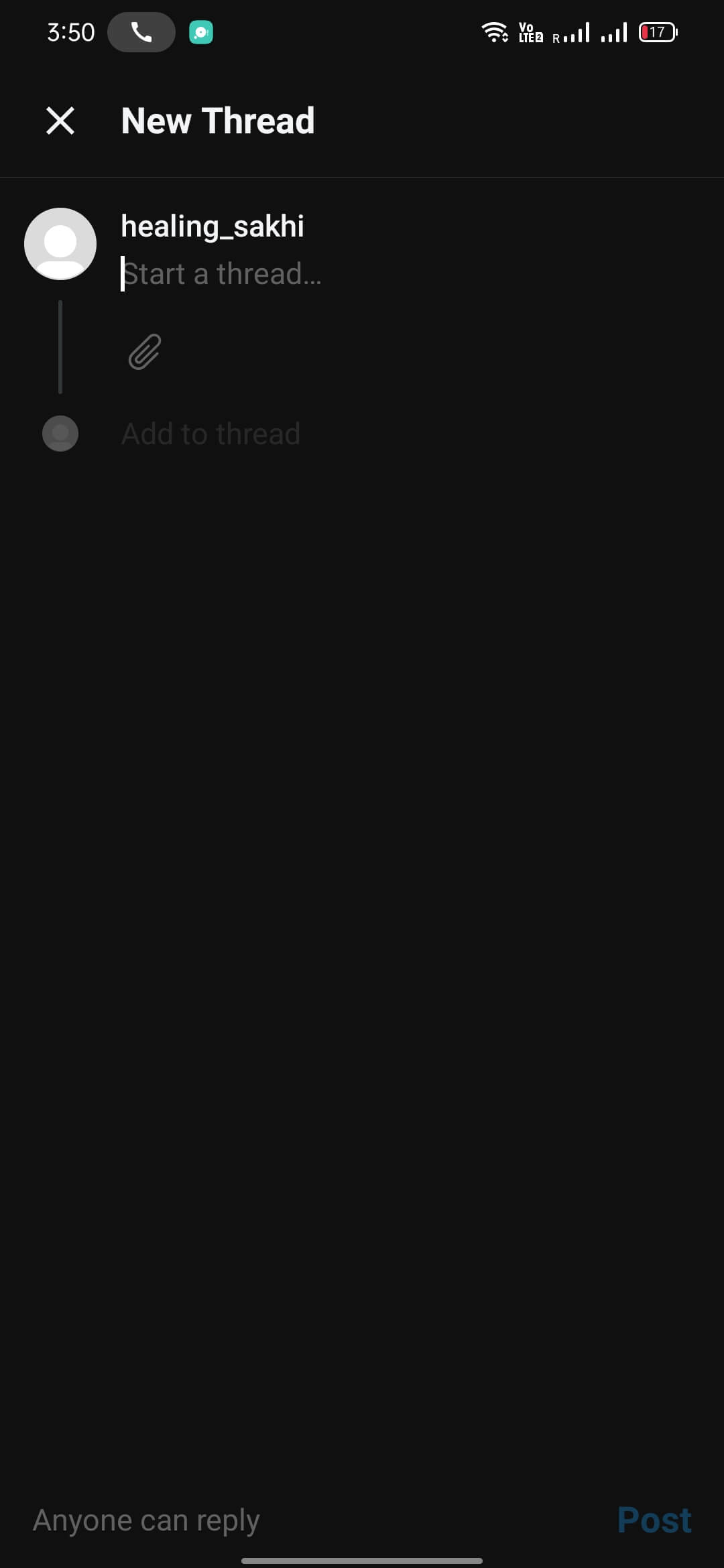Image resolution: width=724 pixels, height=1568 pixels.
Task: Tap the Start a thread text field
Action: pos(221,274)
